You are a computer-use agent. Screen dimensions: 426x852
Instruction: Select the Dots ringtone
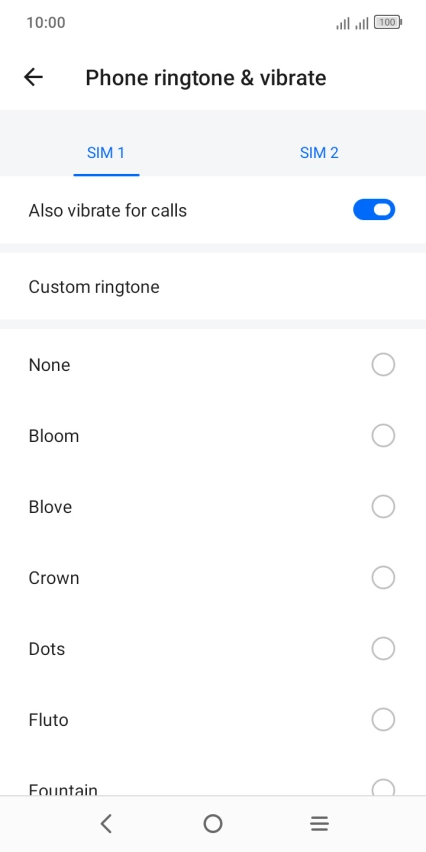tap(213, 649)
